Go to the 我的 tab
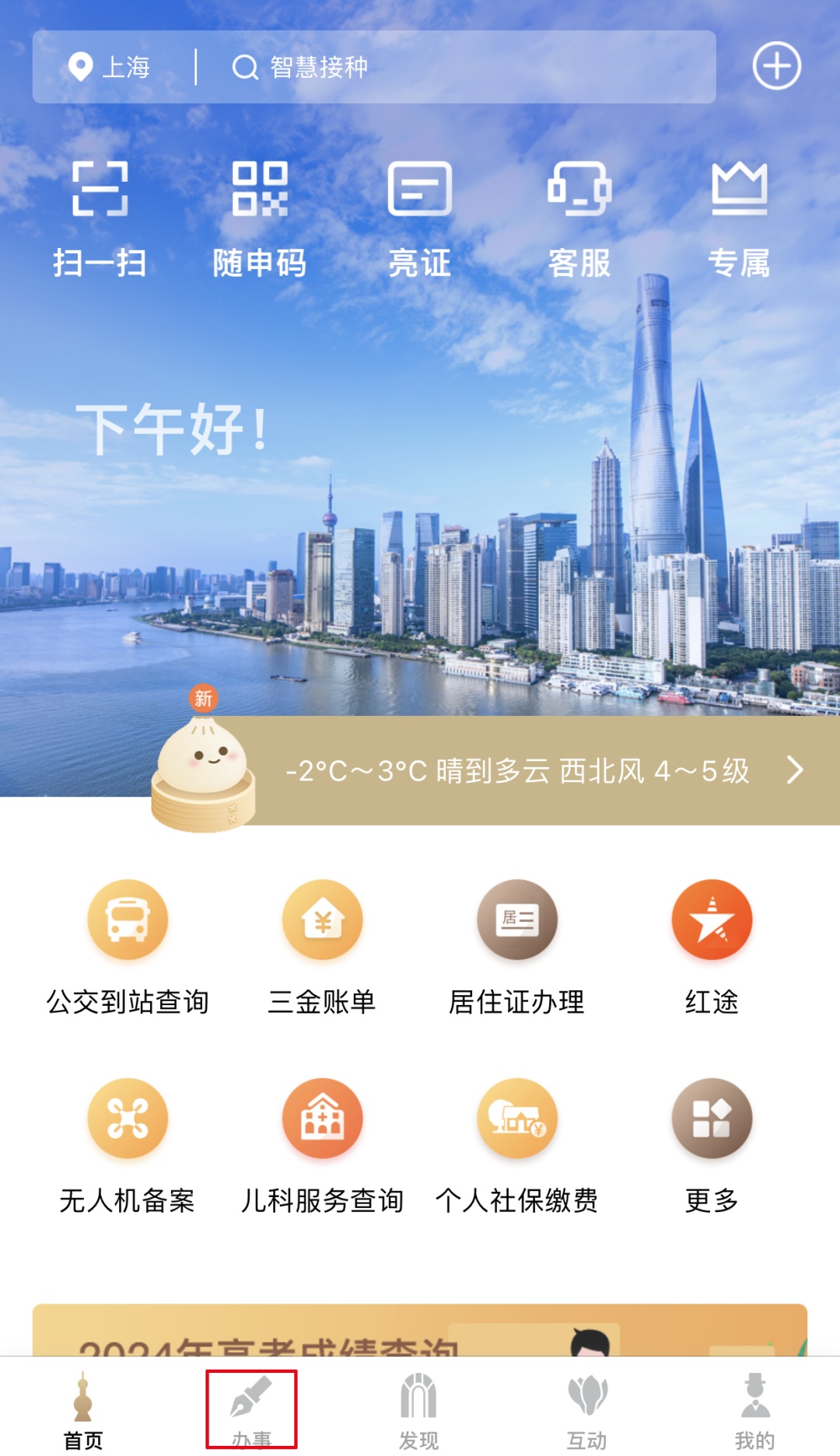Image resolution: width=840 pixels, height=1456 pixels. tap(754, 1409)
